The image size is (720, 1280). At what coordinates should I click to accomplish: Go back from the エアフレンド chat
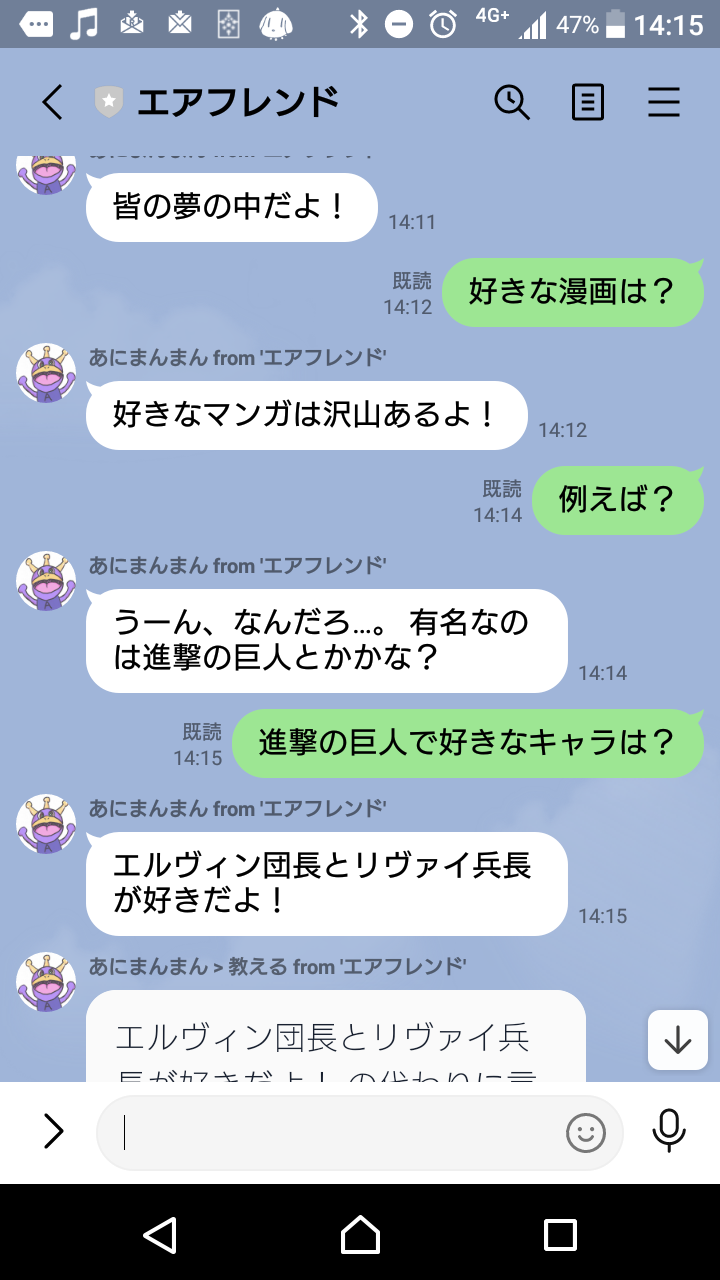[52, 102]
